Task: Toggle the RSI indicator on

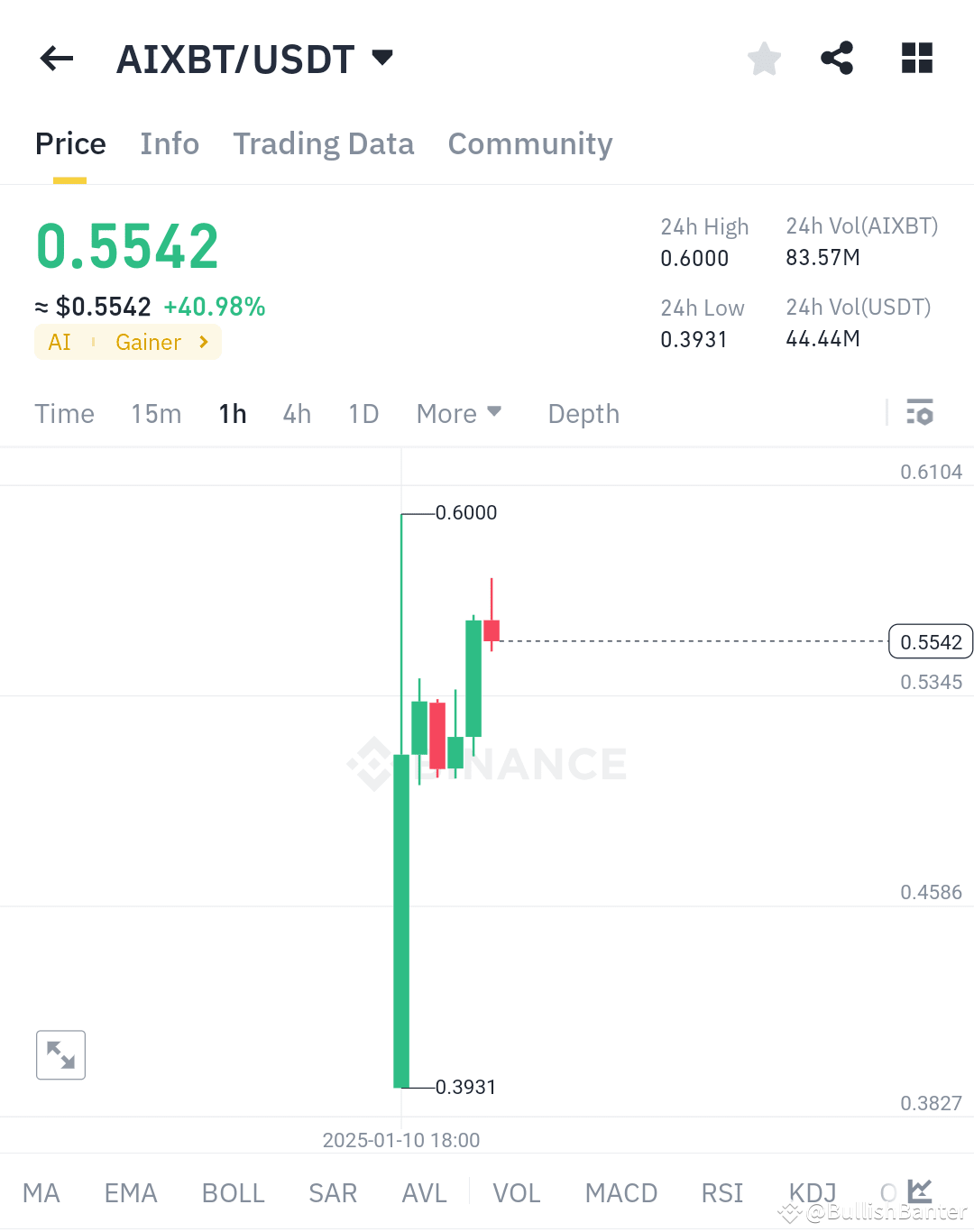Action: [x=721, y=1192]
